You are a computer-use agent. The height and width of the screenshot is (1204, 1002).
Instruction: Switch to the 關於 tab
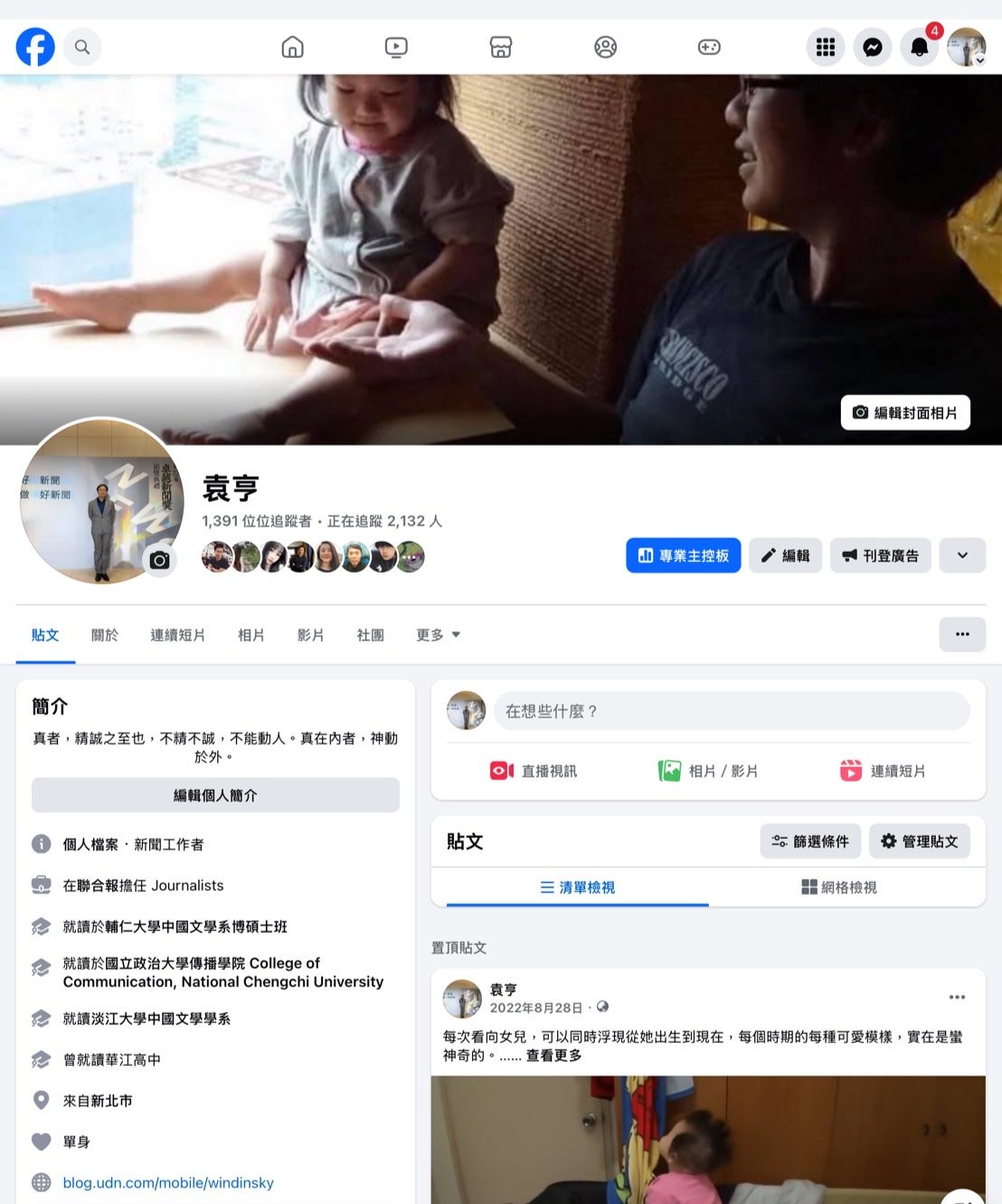(105, 635)
